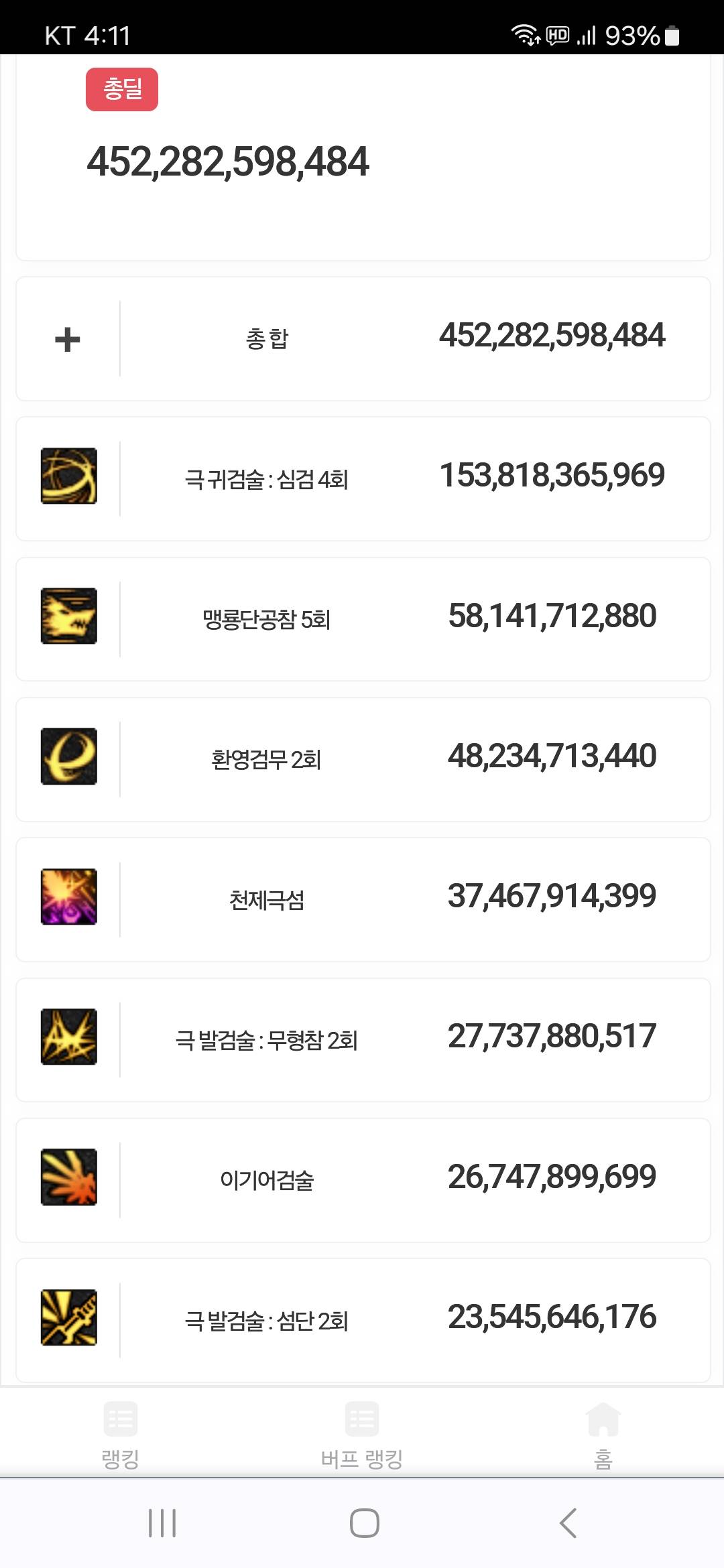Tap the system back button
This screenshot has width=724, height=1568.
point(568,1522)
